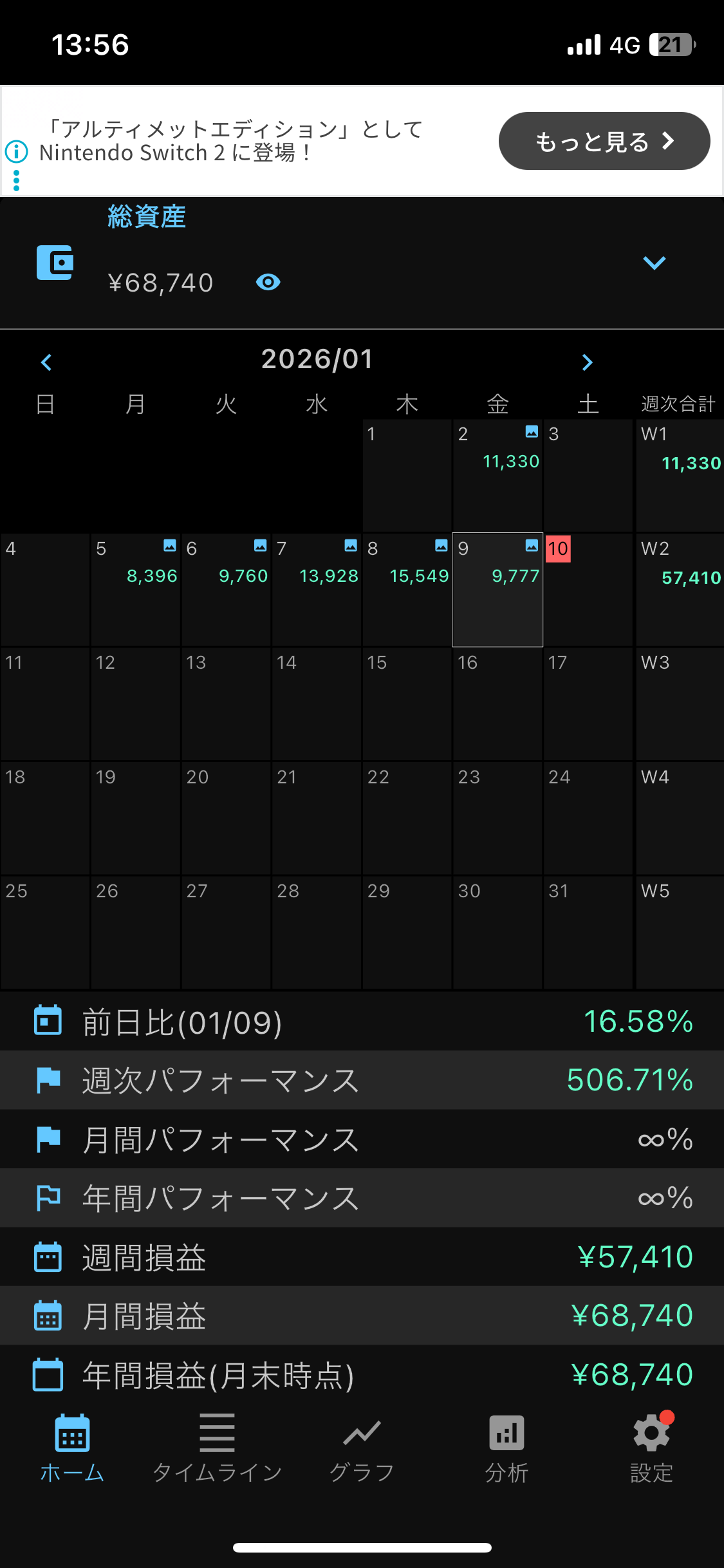Select January 8 with 15,549
This screenshot has width=724, height=1568.
407,590
